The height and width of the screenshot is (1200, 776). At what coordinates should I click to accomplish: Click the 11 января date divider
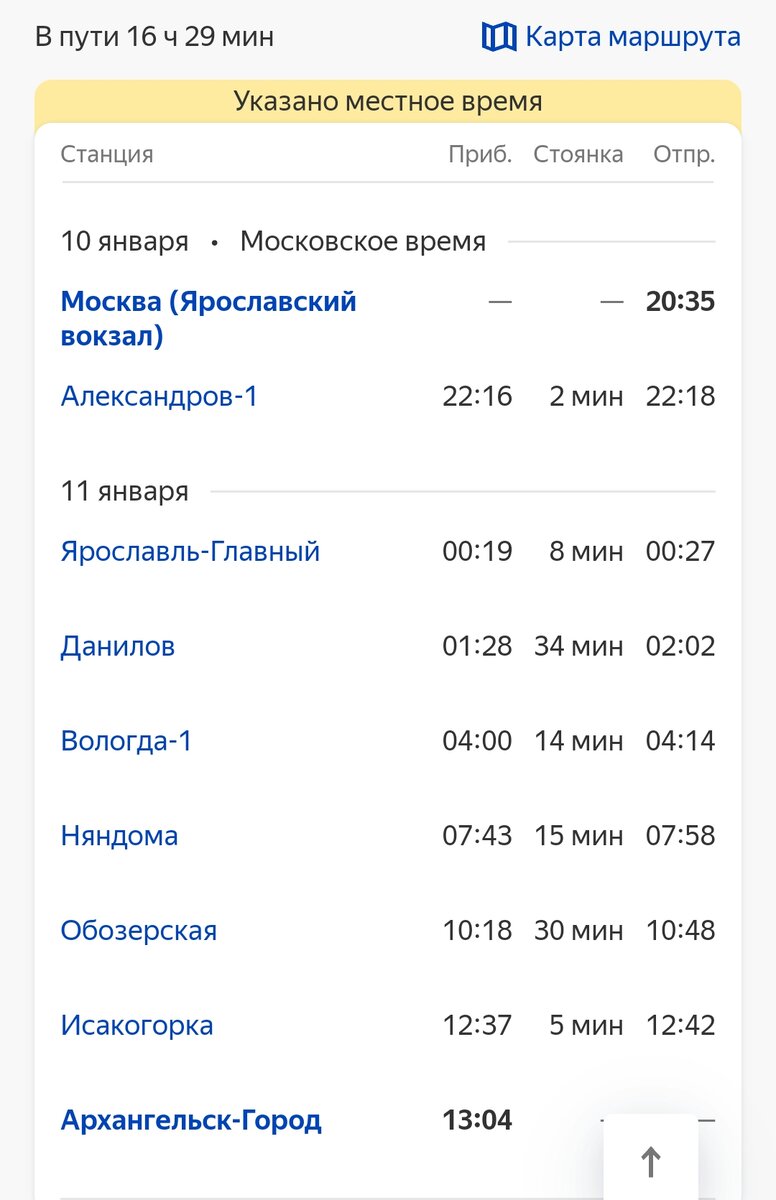[123, 491]
